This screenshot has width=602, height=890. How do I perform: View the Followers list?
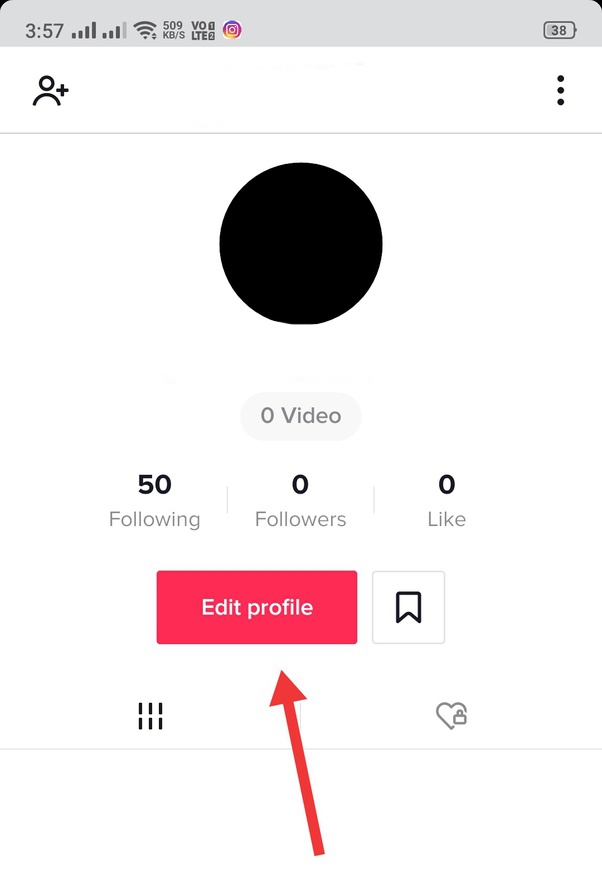pos(300,501)
